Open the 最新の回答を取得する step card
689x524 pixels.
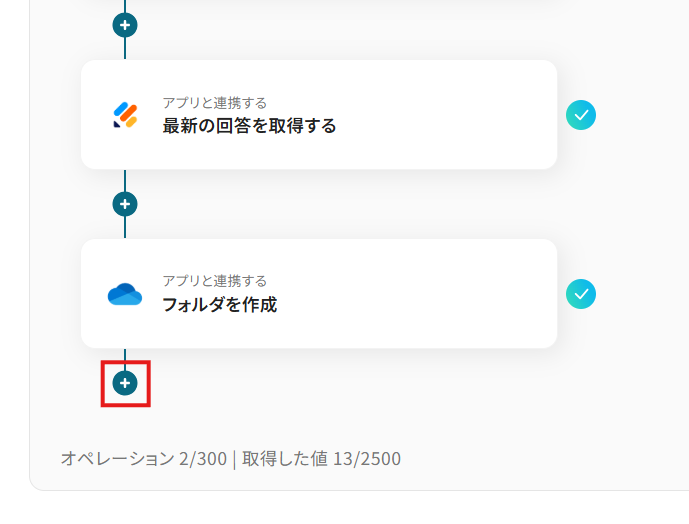tap(318, 115)
